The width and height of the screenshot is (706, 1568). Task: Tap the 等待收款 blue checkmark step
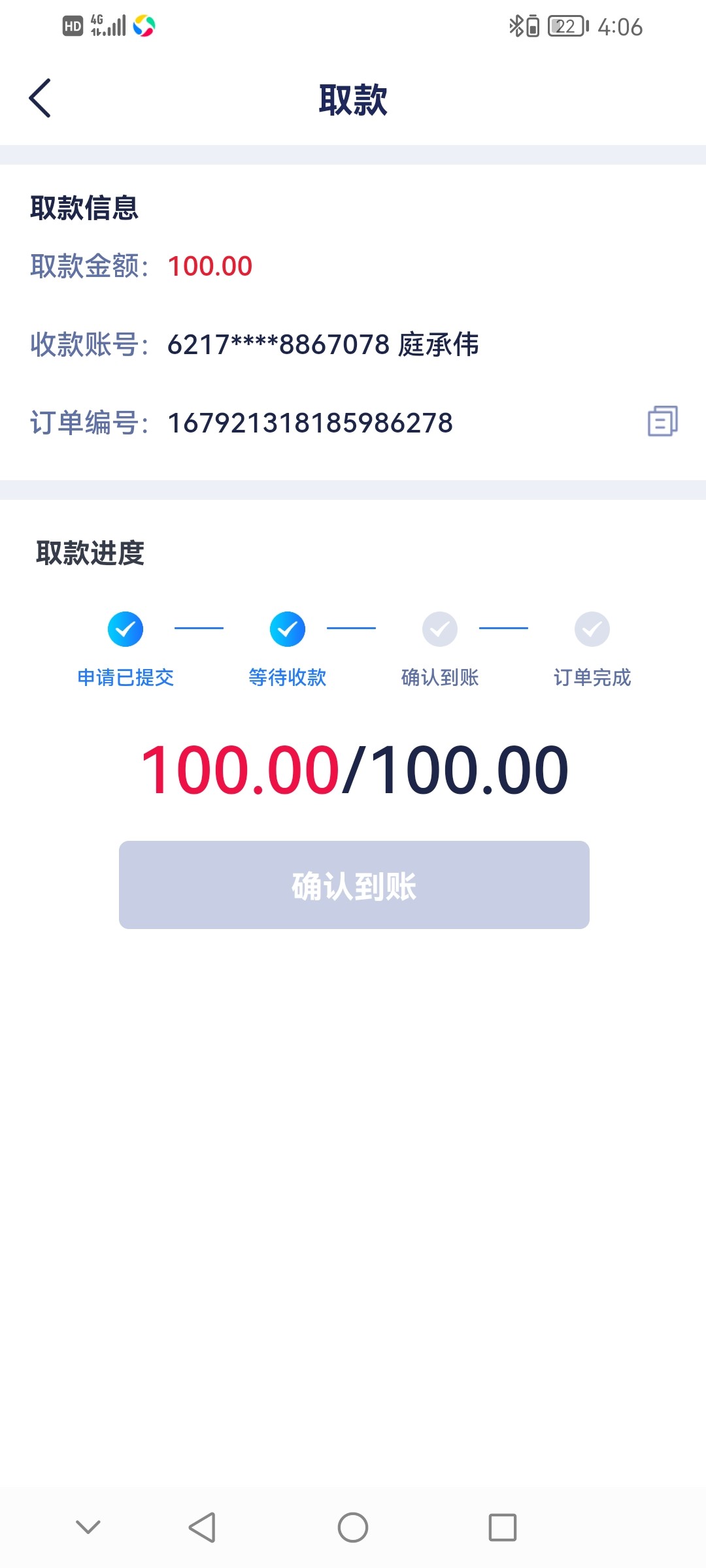coord(286,629)
